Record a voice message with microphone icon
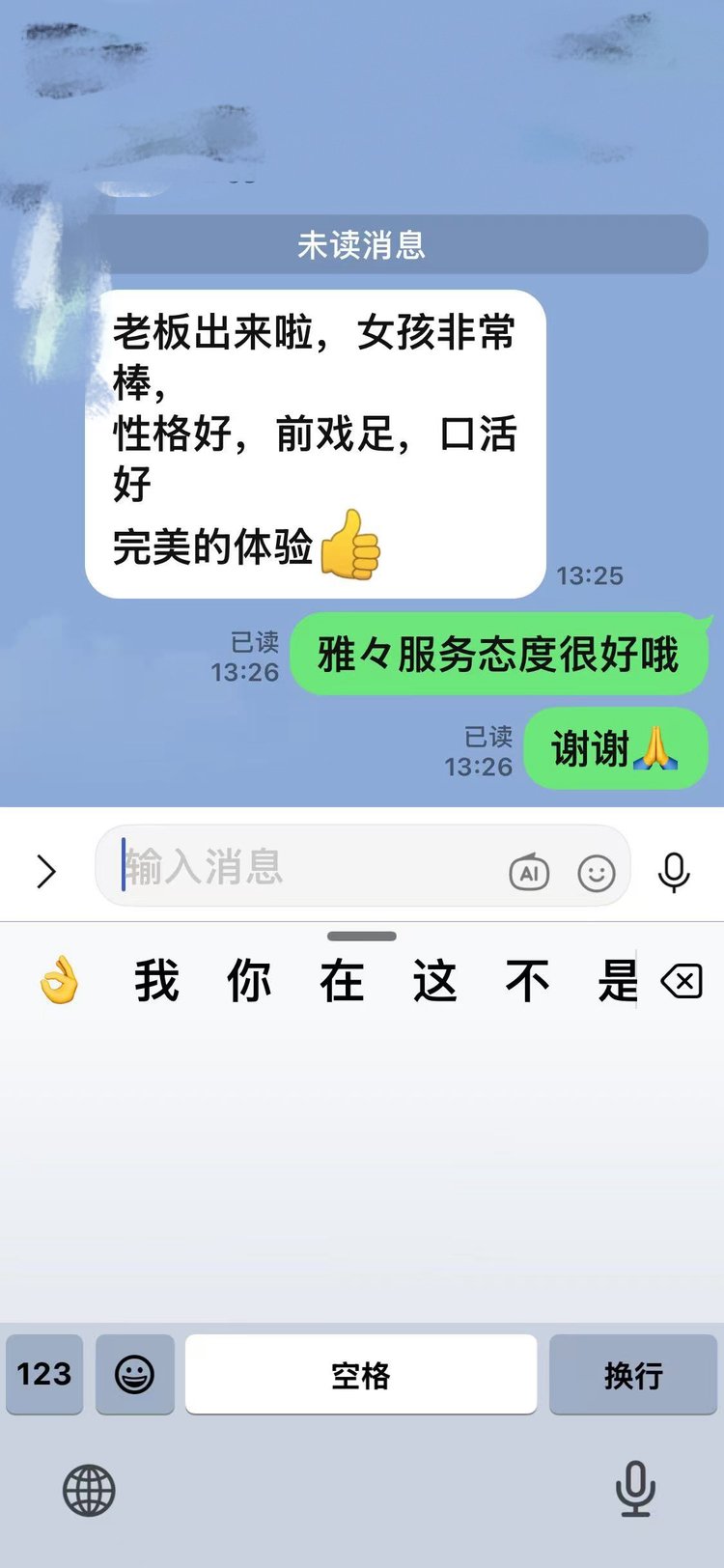 674,871
